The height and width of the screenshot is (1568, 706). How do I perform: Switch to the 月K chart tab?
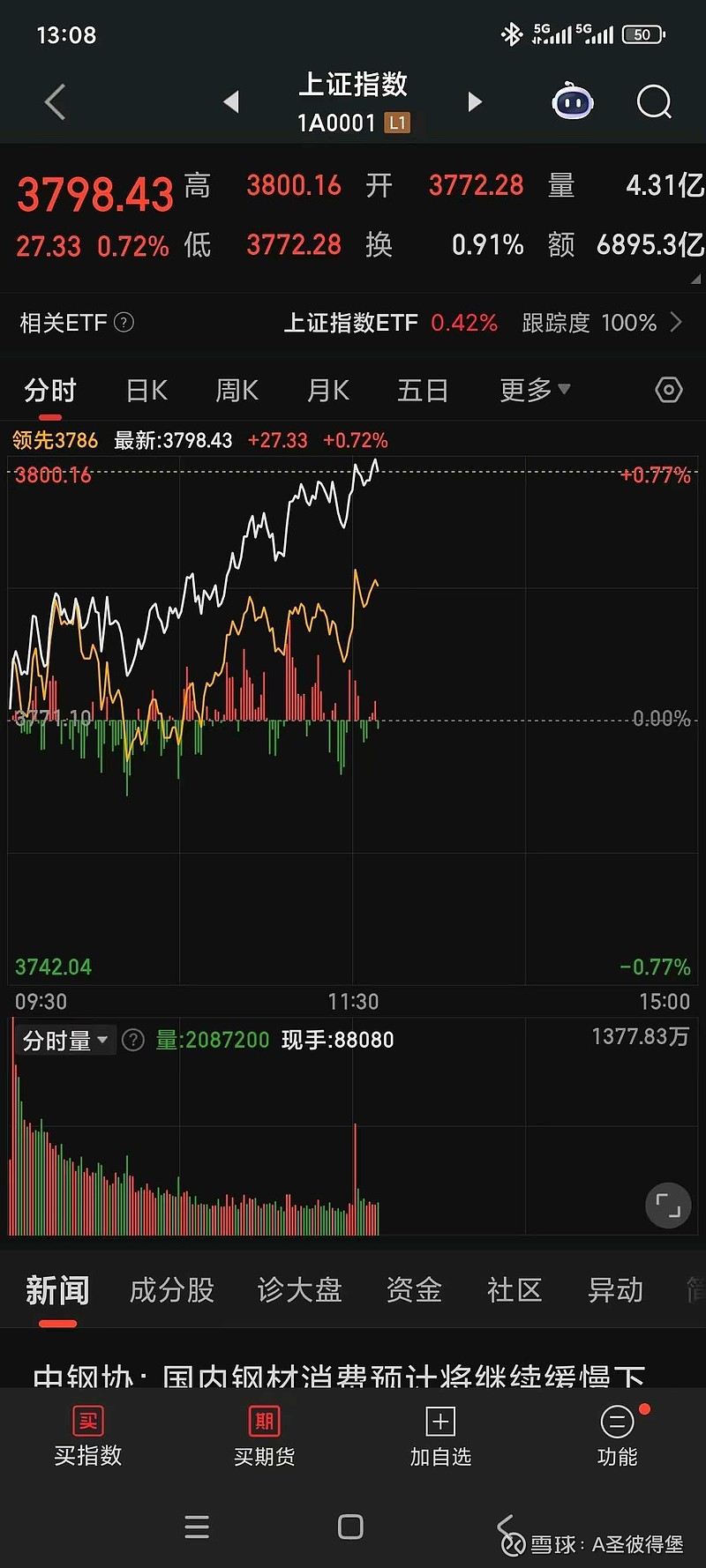tap(328, 391)
